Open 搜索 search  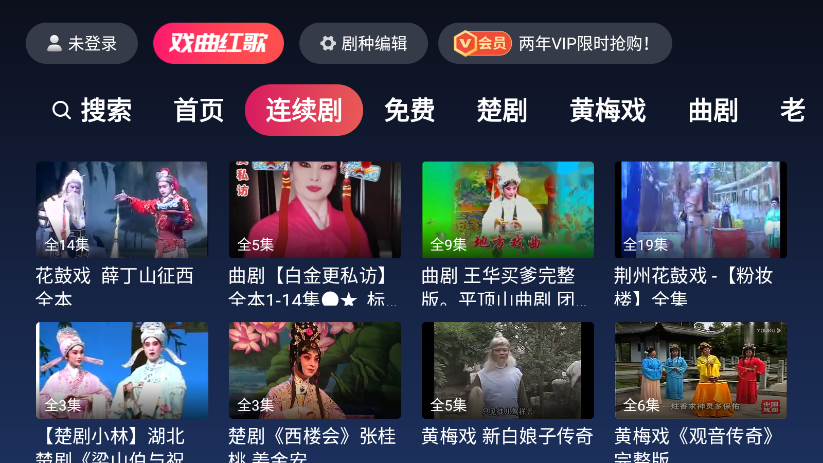[x=92, y=110]
